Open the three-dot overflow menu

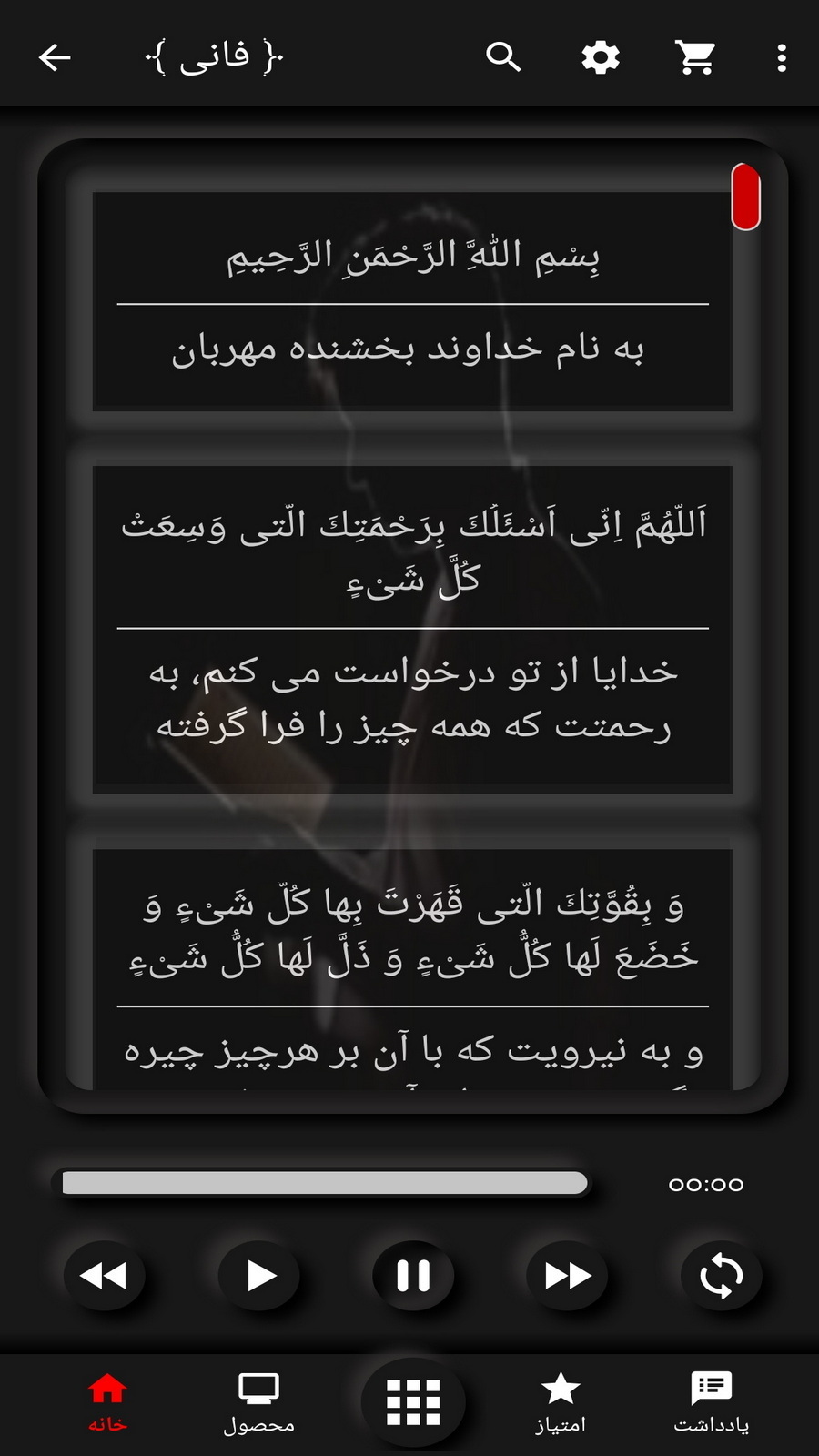(x=780, y=56)
